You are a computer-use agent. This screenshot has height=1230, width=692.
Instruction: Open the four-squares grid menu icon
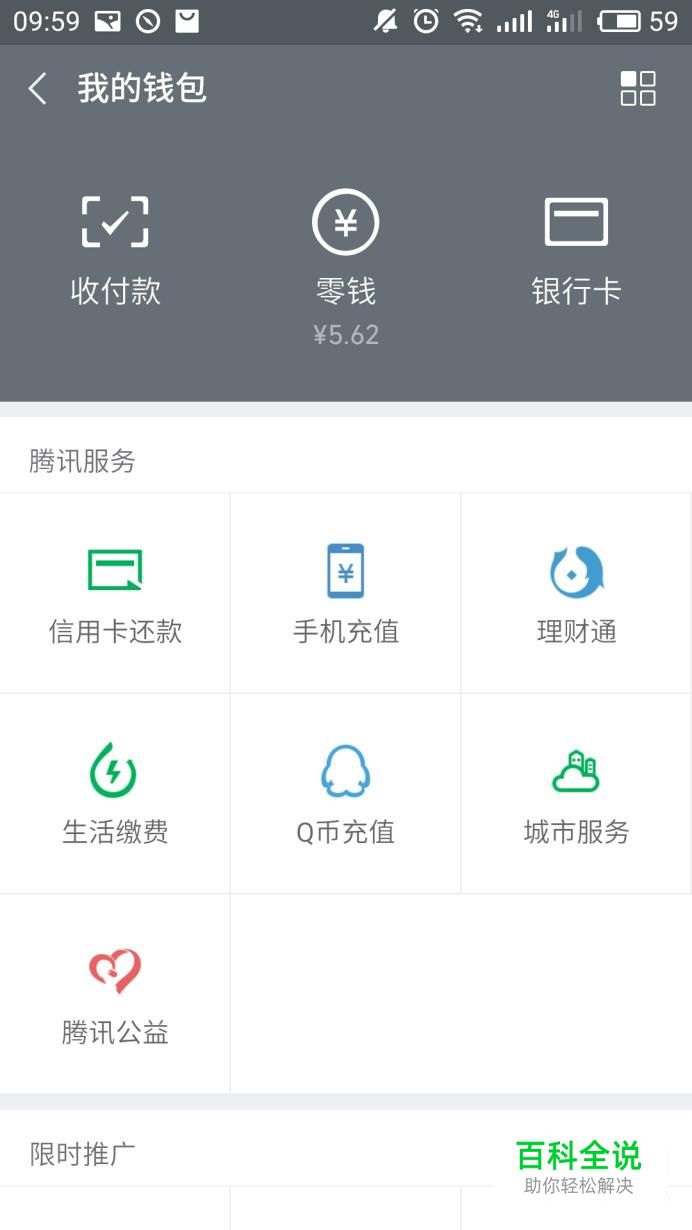click(x=638, y=88)
